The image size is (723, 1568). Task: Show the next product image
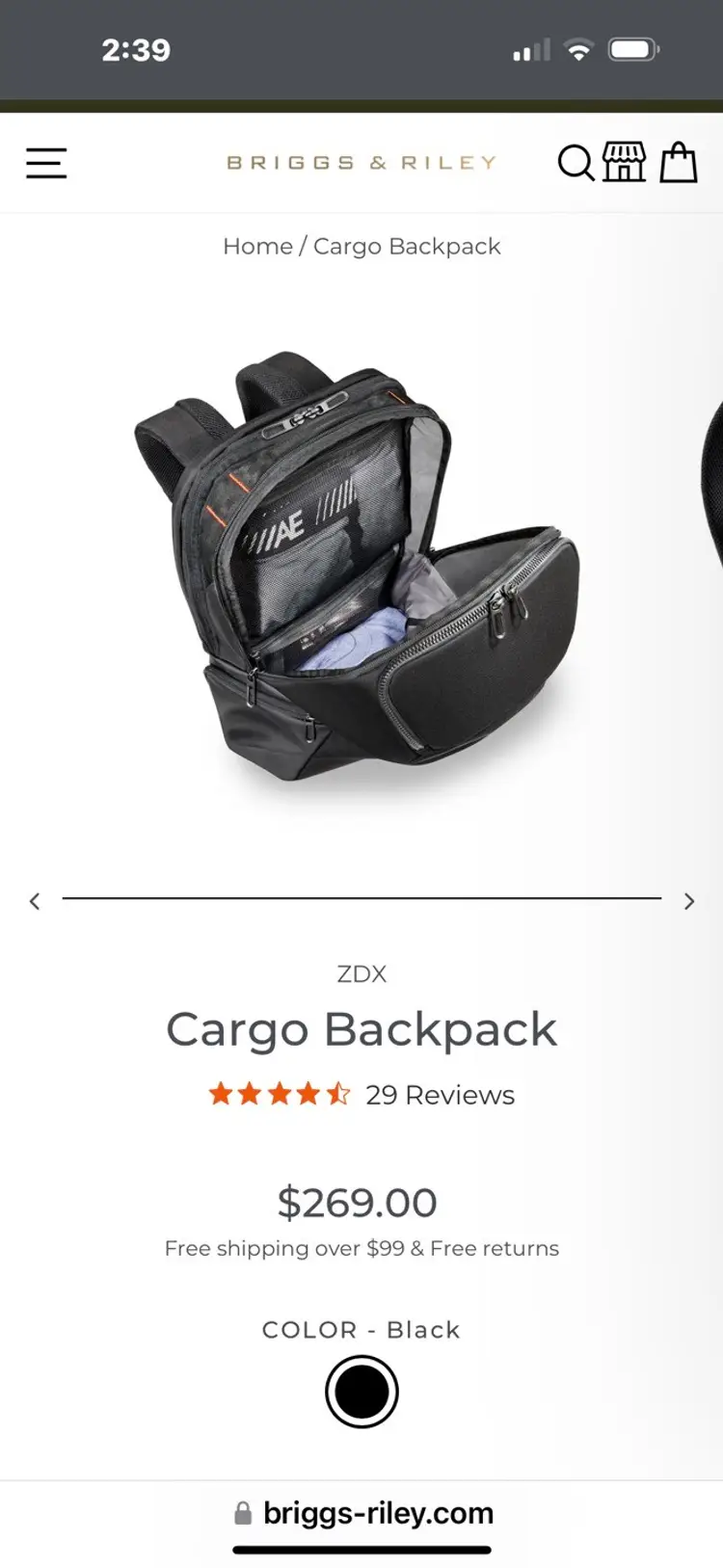(x=688, y=901)
